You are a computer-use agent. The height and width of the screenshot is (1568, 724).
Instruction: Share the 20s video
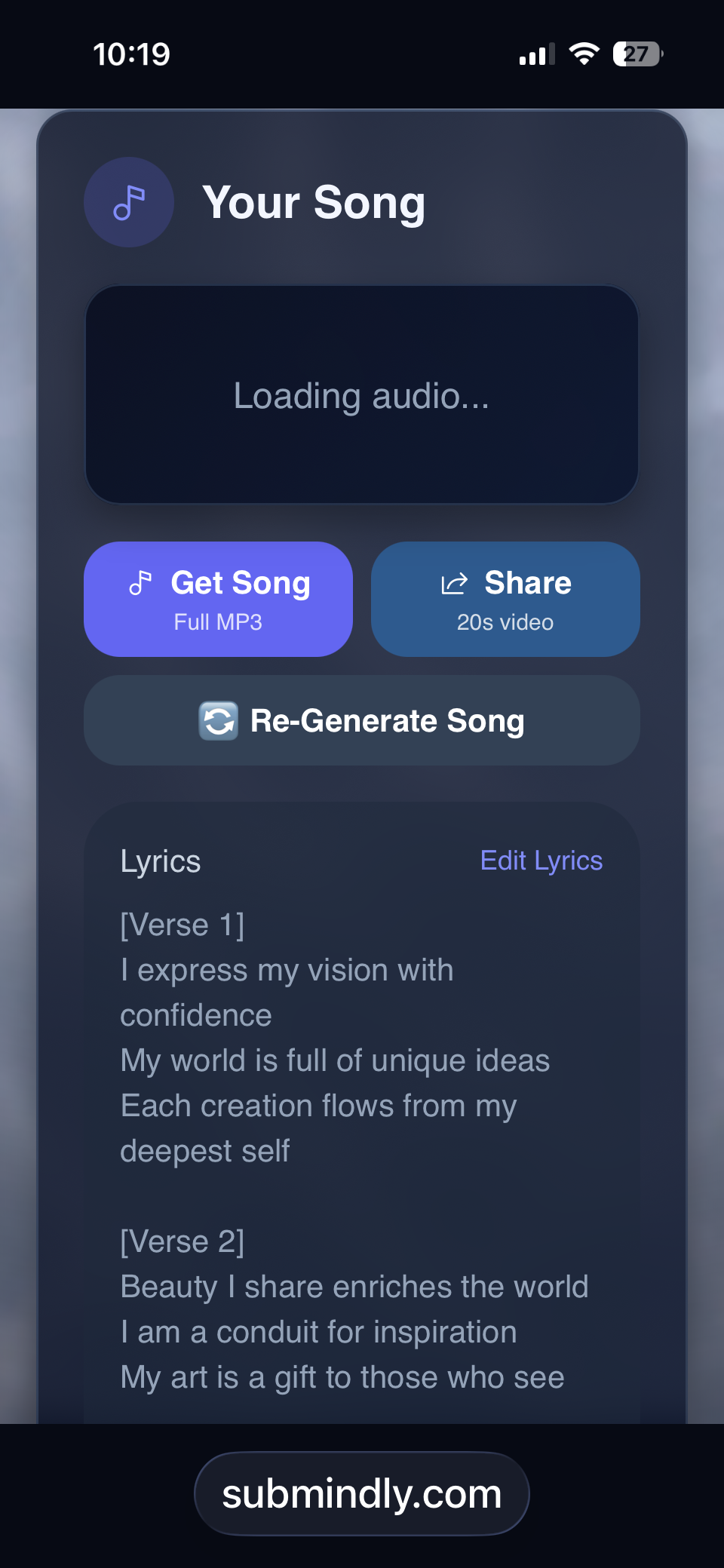tap(505, 599)
